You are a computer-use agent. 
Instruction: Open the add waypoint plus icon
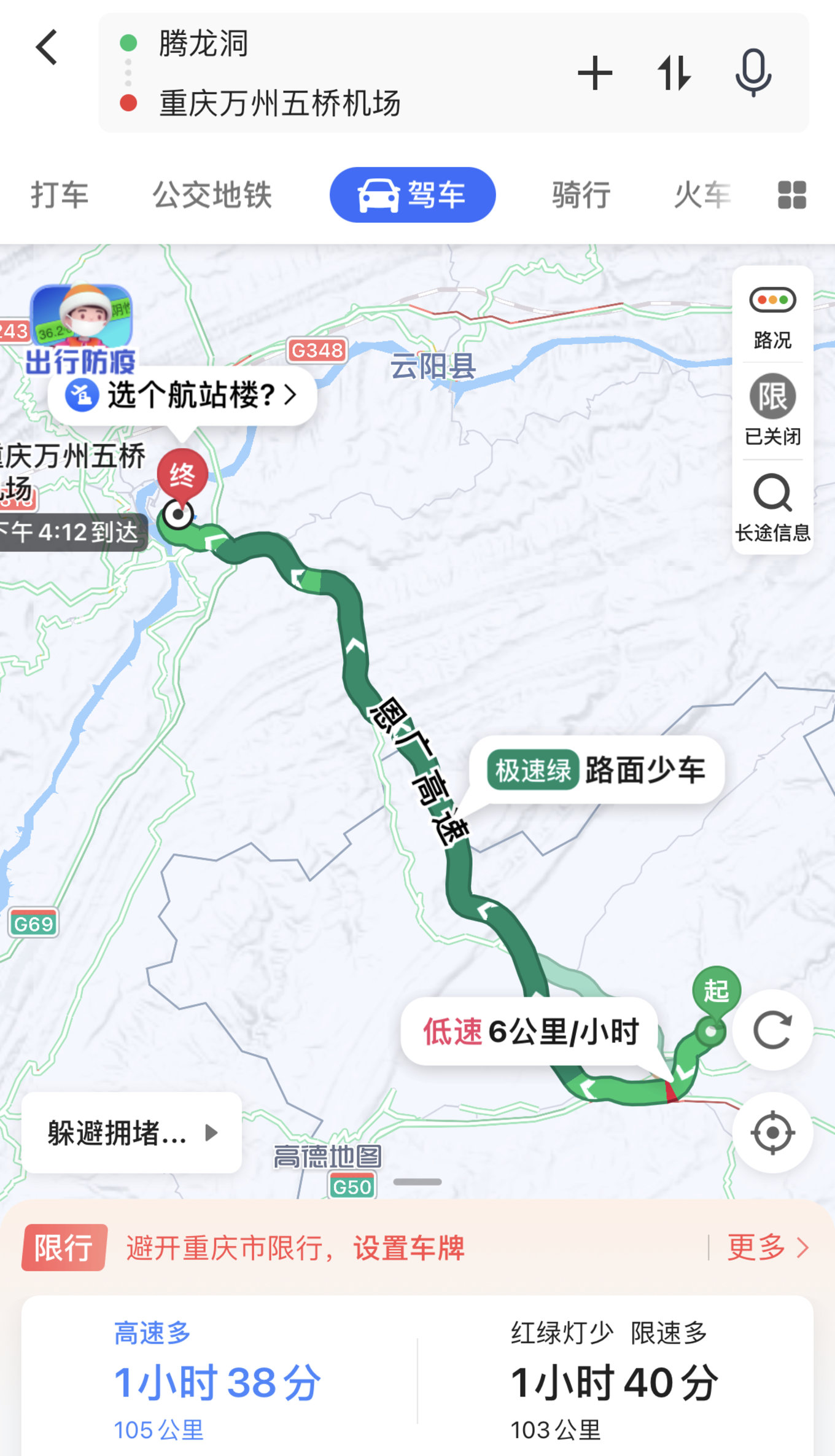click(x=594, y=72)
